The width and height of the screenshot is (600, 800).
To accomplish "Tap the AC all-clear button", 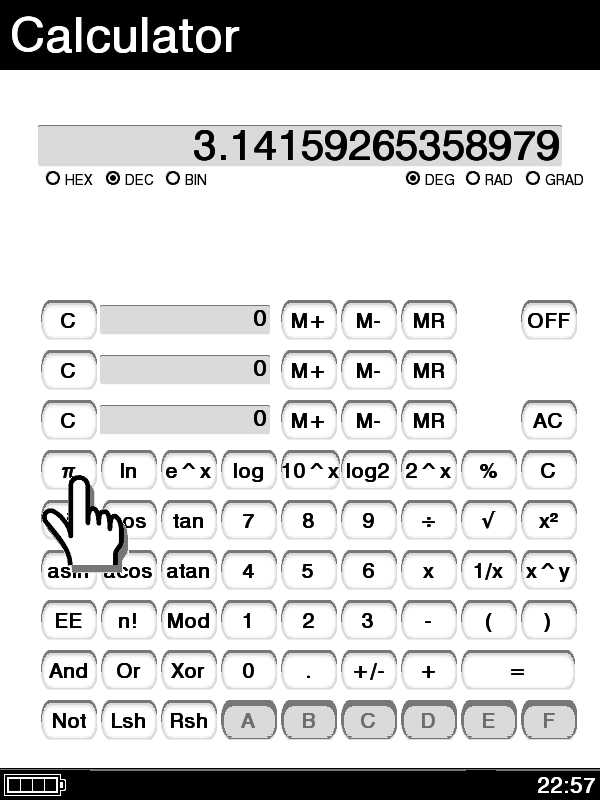I will (x=548, y=421).
